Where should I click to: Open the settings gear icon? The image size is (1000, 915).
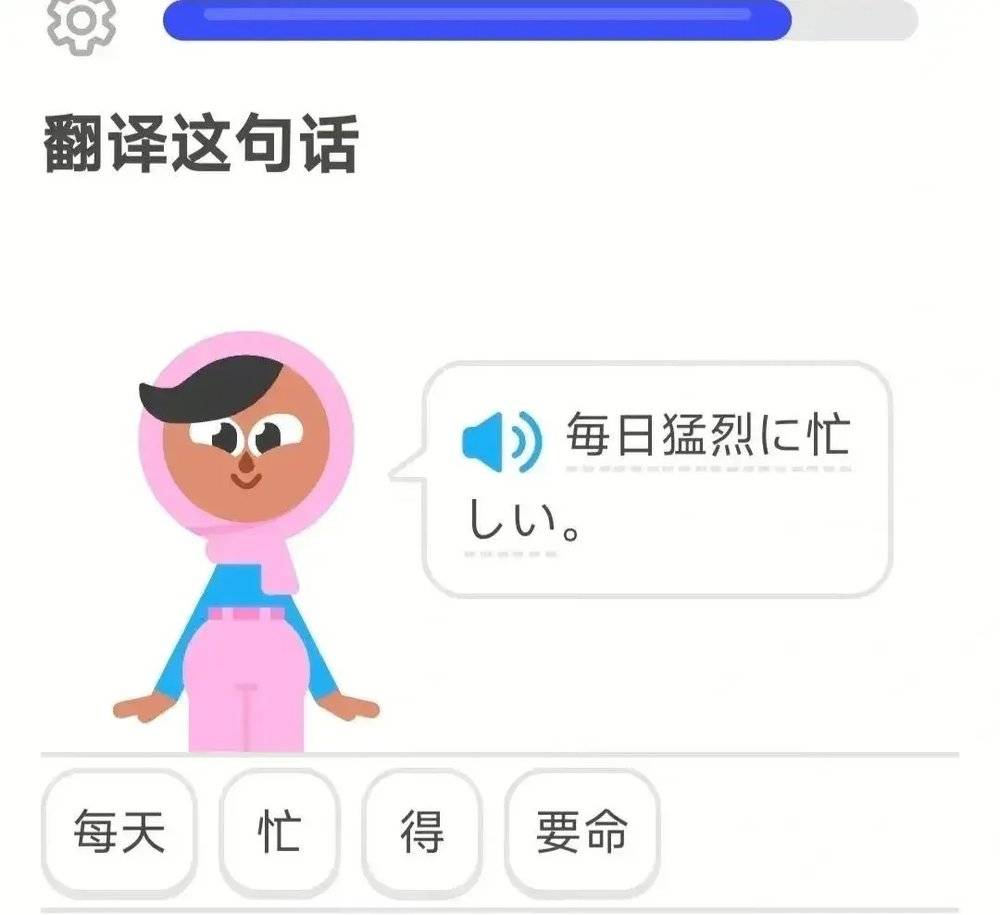click(82, 22)
